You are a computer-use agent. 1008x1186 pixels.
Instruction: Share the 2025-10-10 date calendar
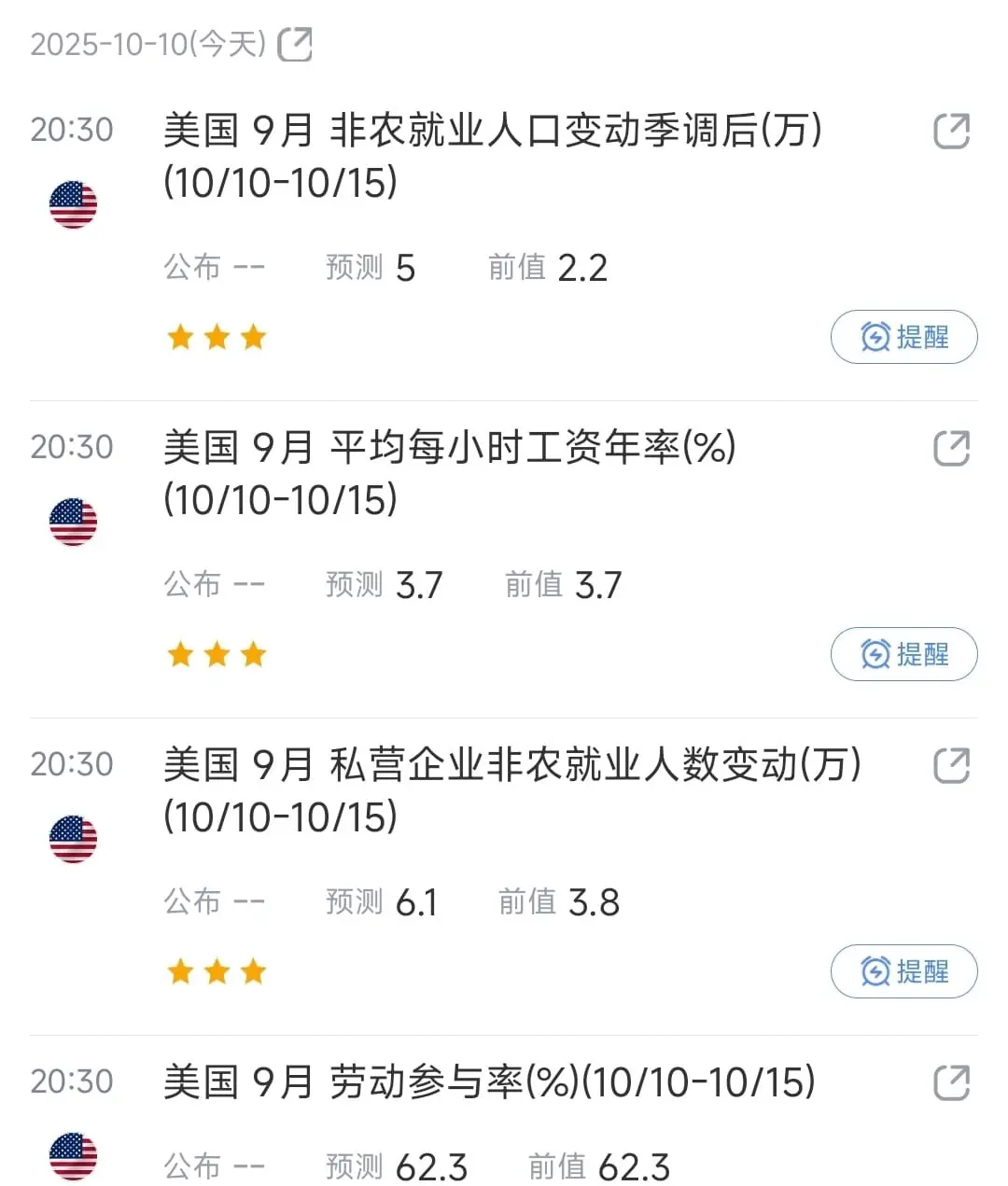[295, 44]
